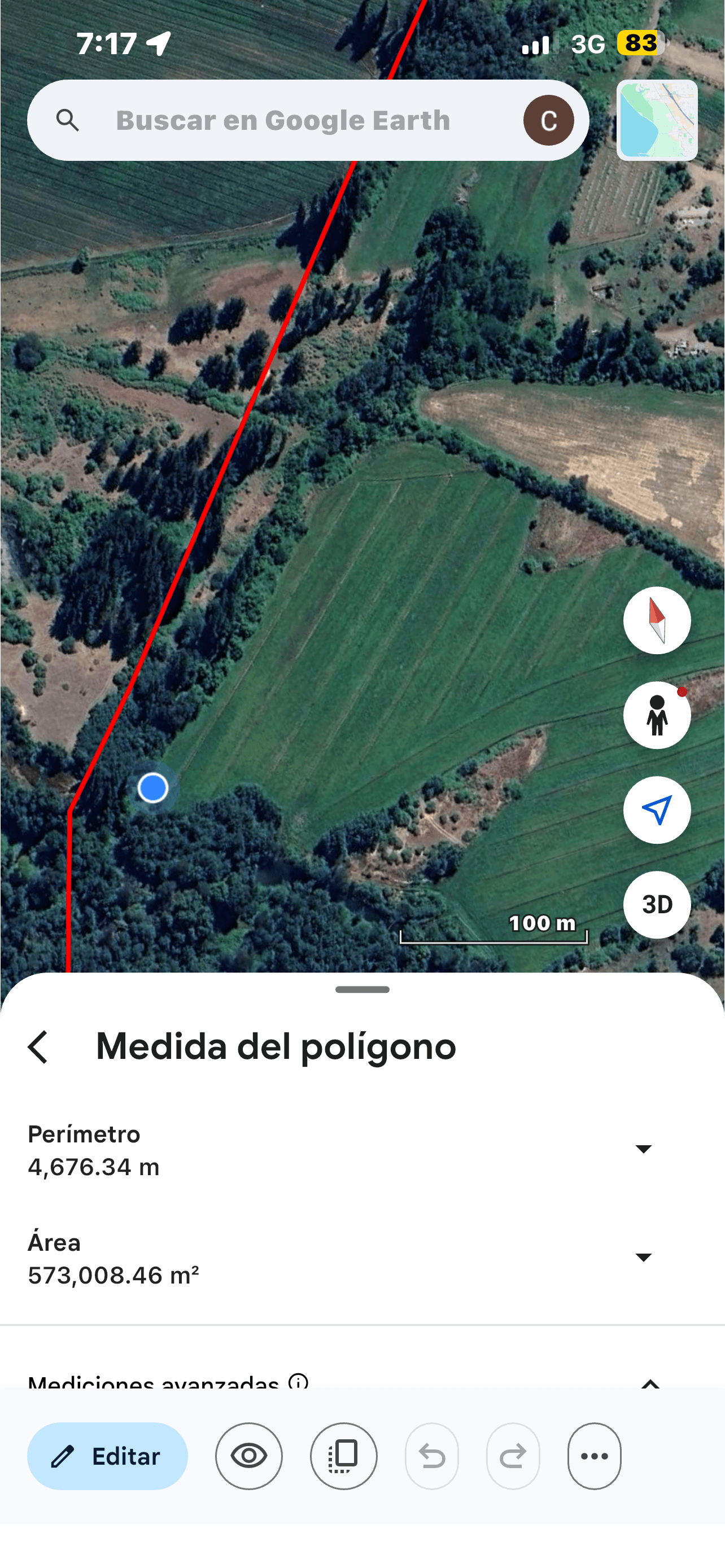Click the account avatar C
Image resolution: width=725 pixels, height=1568 pixels.
549,120
